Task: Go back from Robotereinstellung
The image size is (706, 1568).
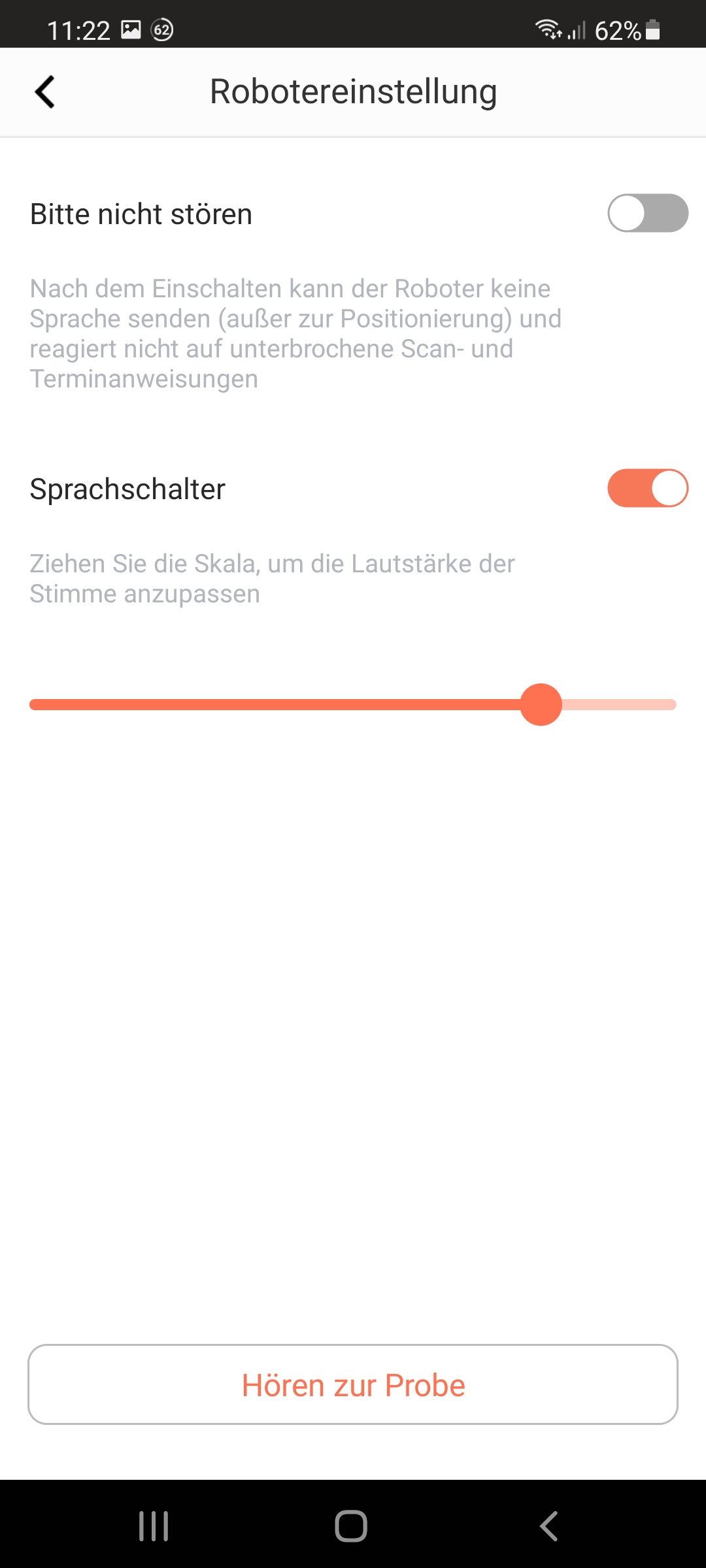Action: tap(44, 91)
